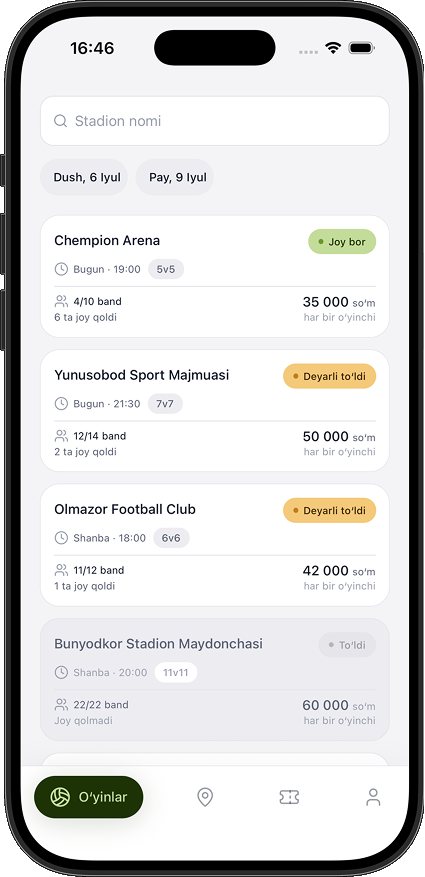View the Olmazor Football Club game card
The height and width of the screenshot is (877, 425).
point(215,545)
